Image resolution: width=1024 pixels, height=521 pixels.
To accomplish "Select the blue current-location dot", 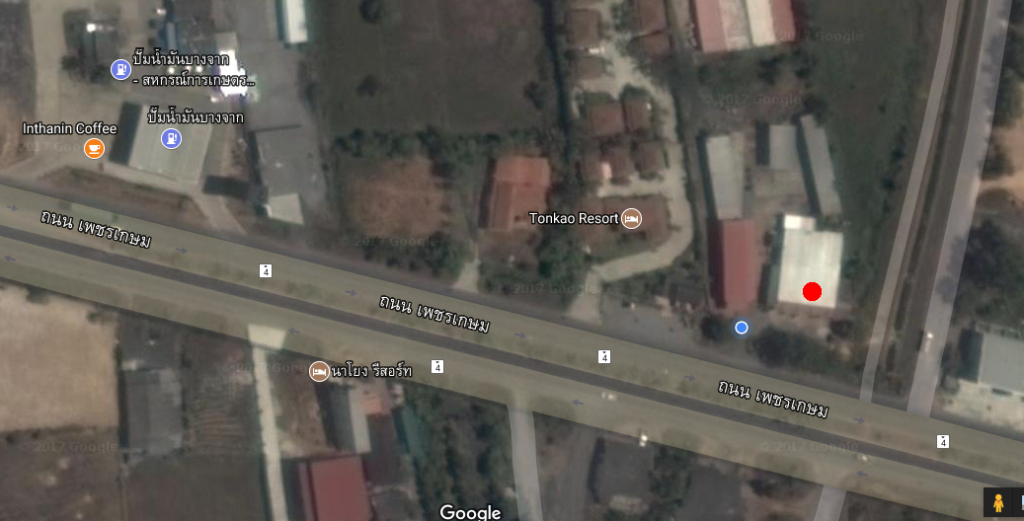I will pyautogui.click(x=741, y=327).
